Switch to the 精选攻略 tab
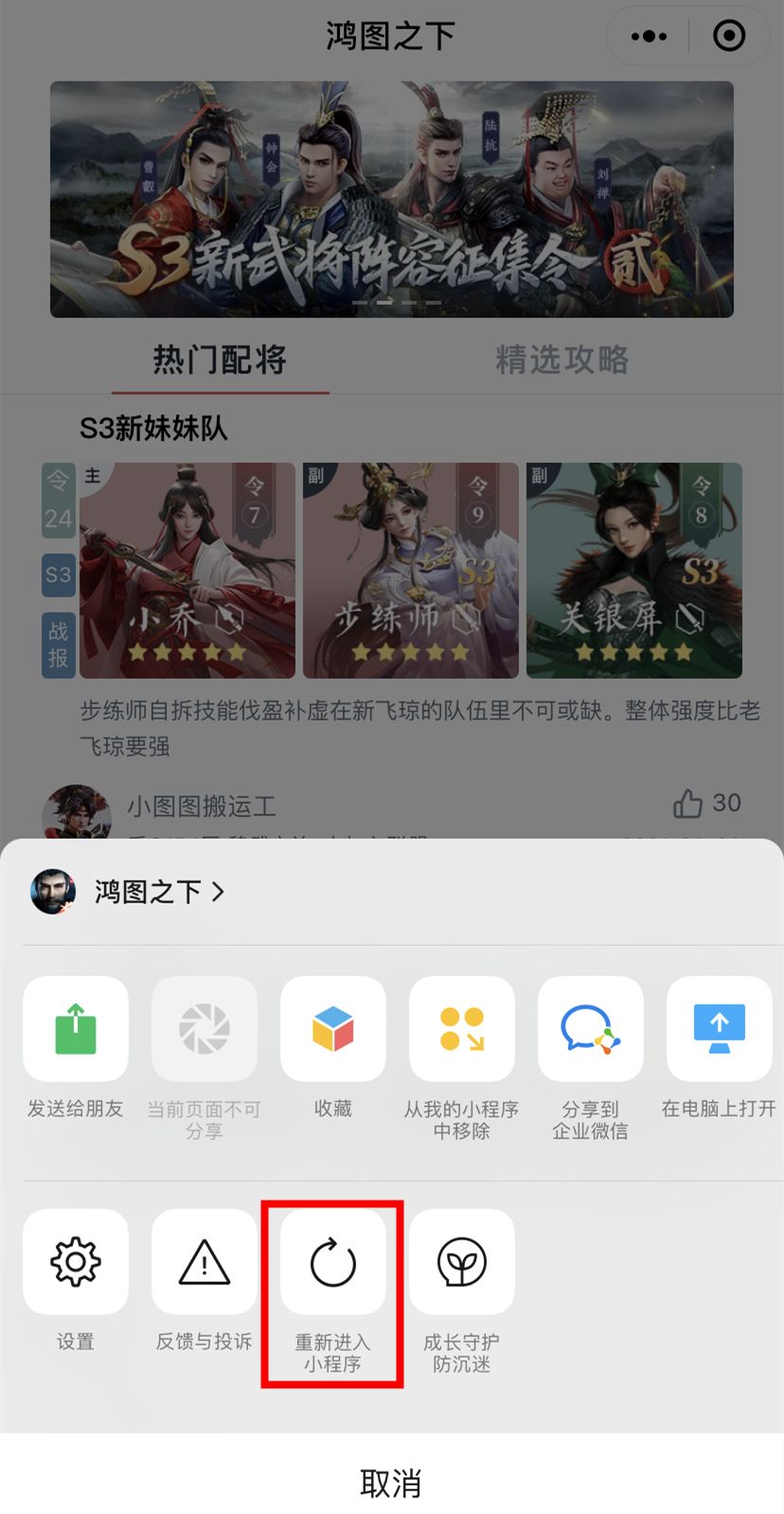Viewport: 784px width, 1514px height. click(x=561, y=361)
